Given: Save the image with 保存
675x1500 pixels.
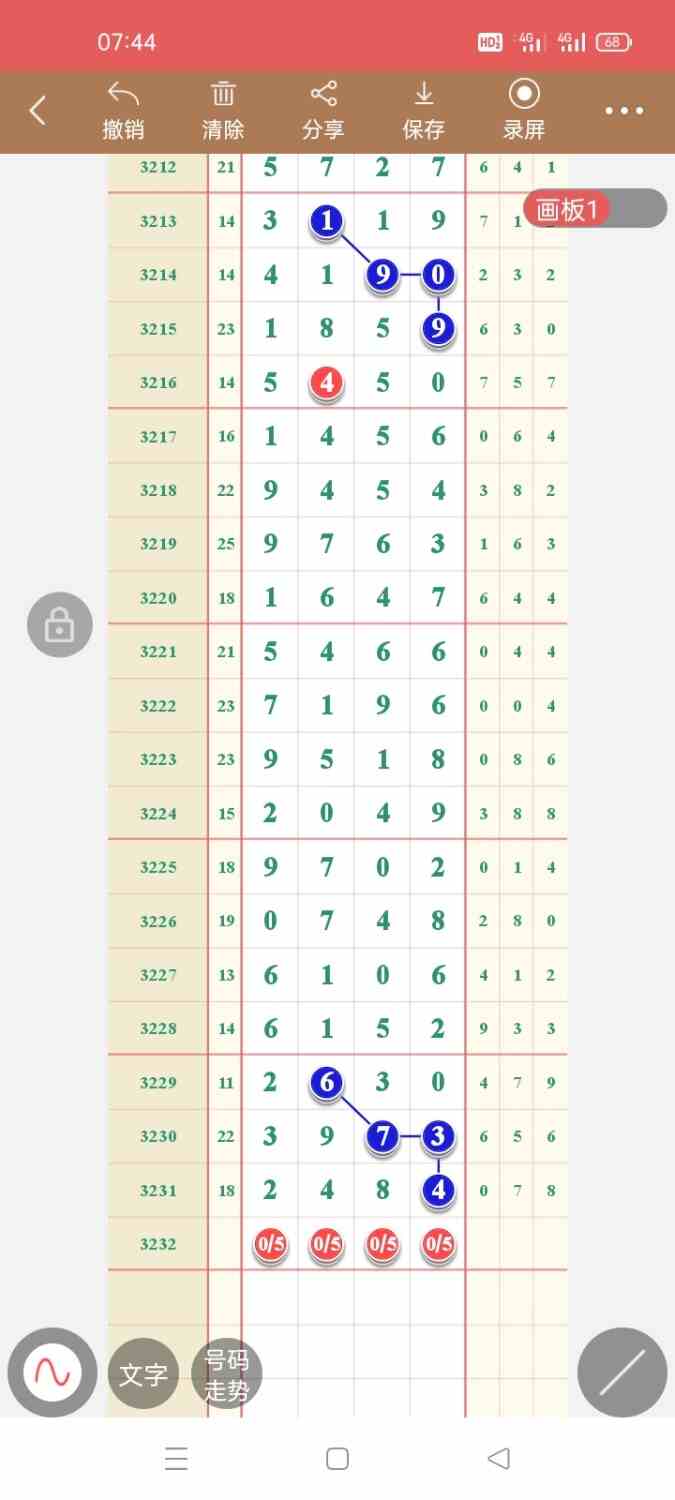Looking at the screenshot, I should point(423,111).
